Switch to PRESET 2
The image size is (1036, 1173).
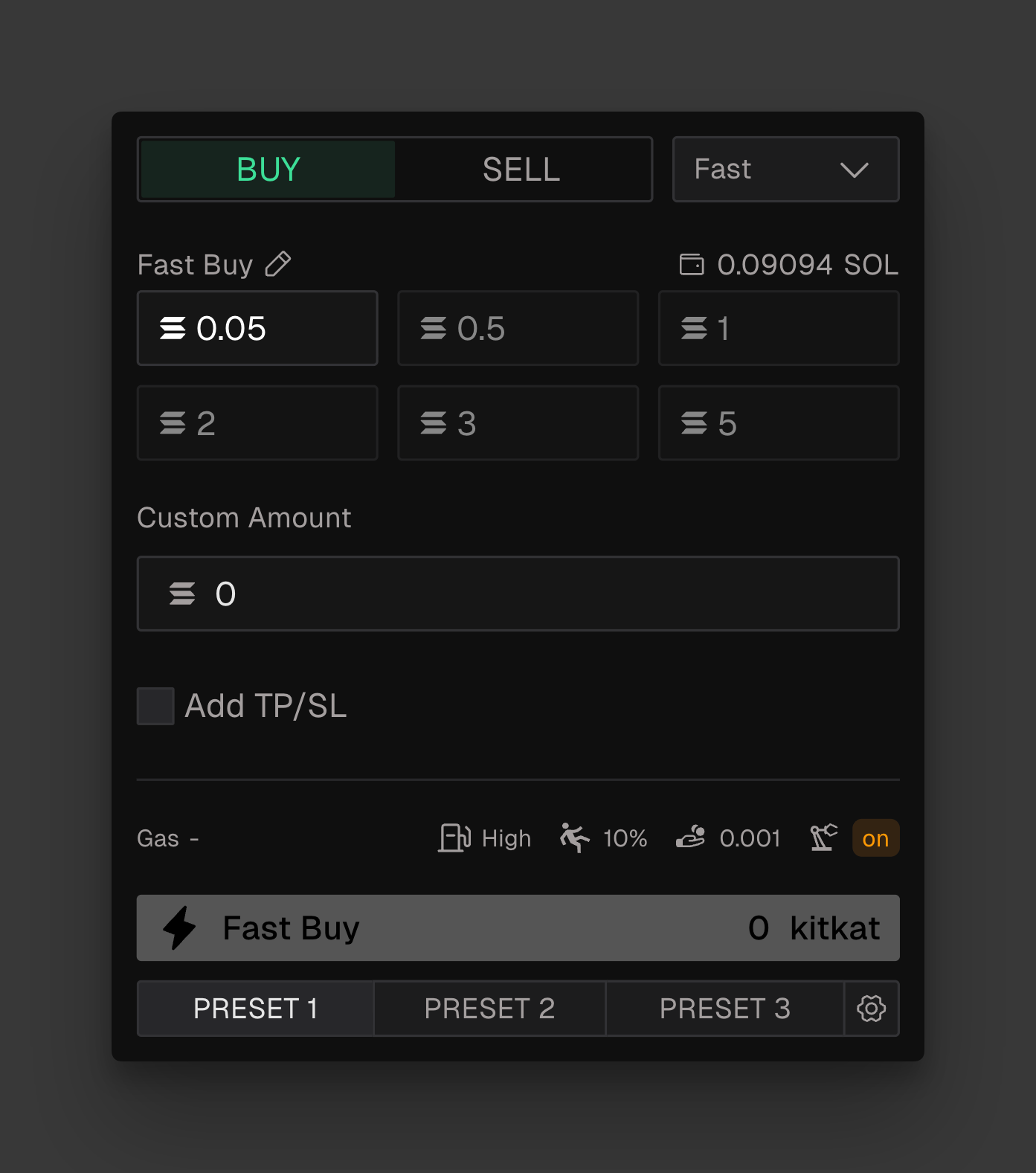tap(489, 1009)
